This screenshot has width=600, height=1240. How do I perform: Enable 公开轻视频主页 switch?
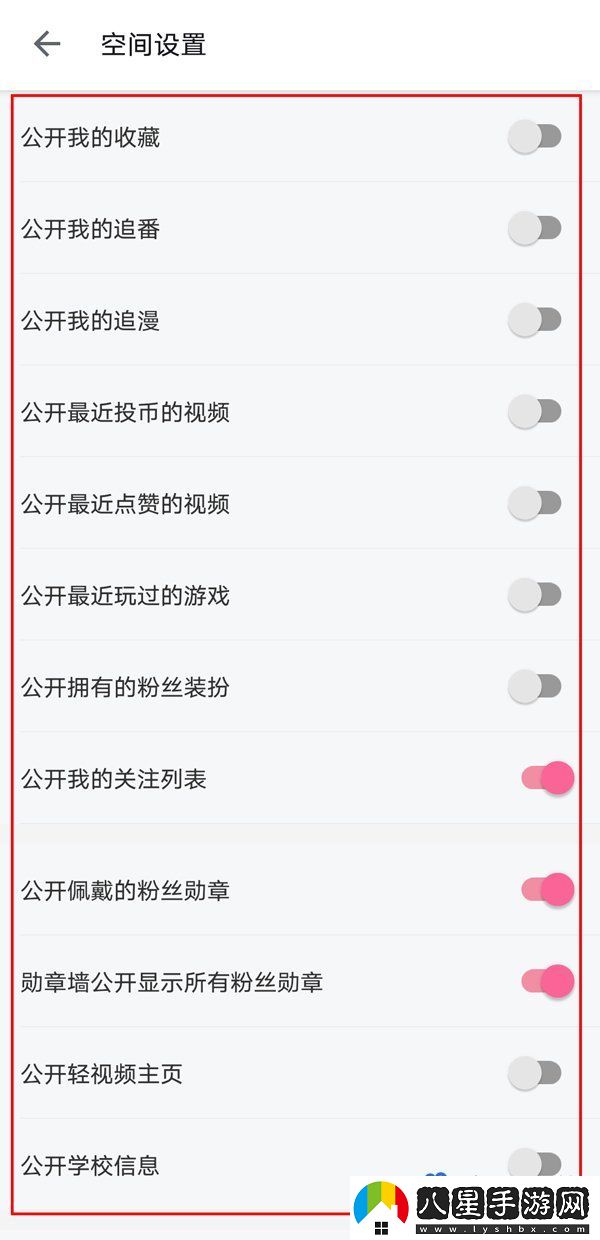535,1074
